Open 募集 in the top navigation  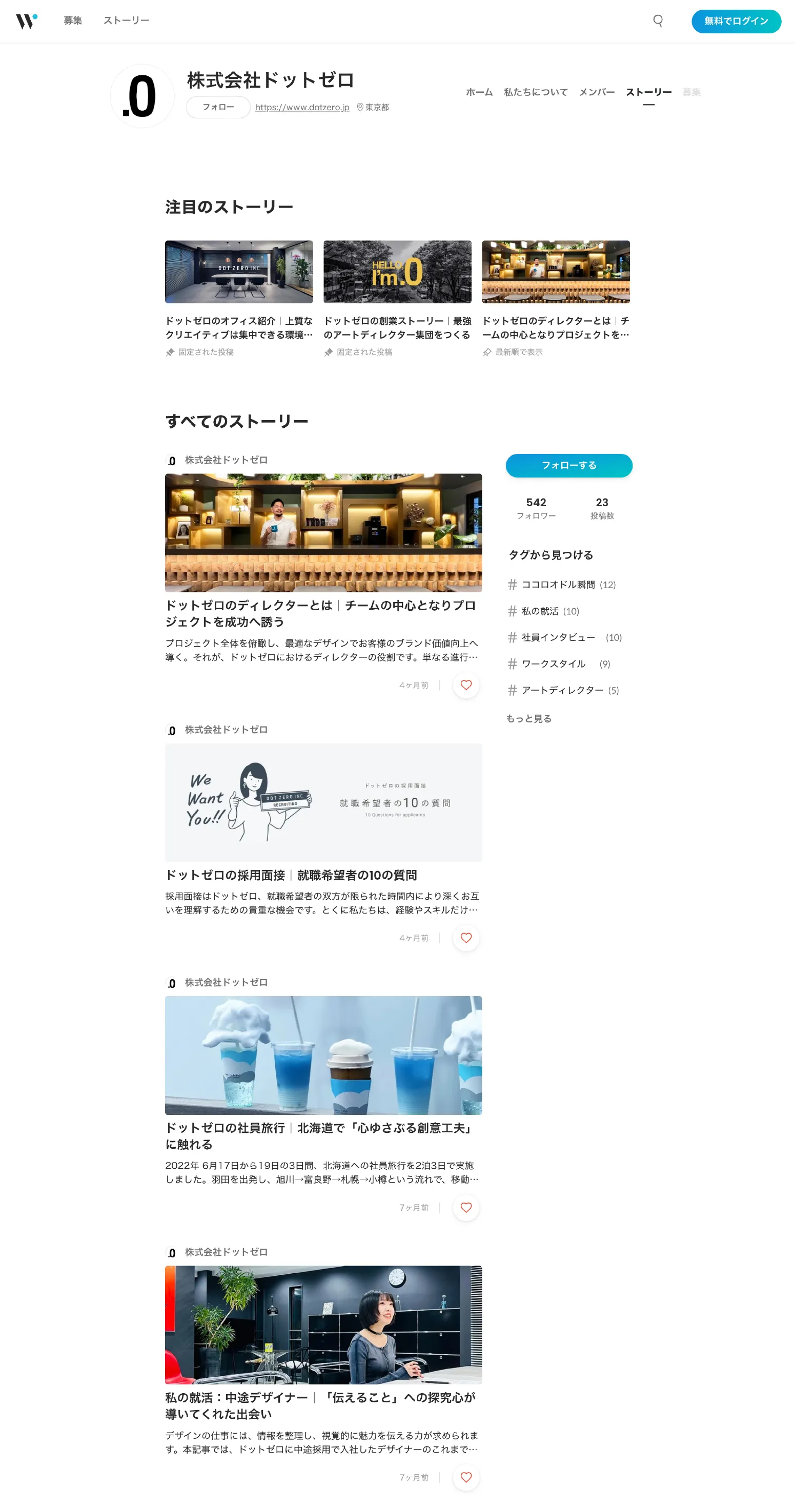73,20
